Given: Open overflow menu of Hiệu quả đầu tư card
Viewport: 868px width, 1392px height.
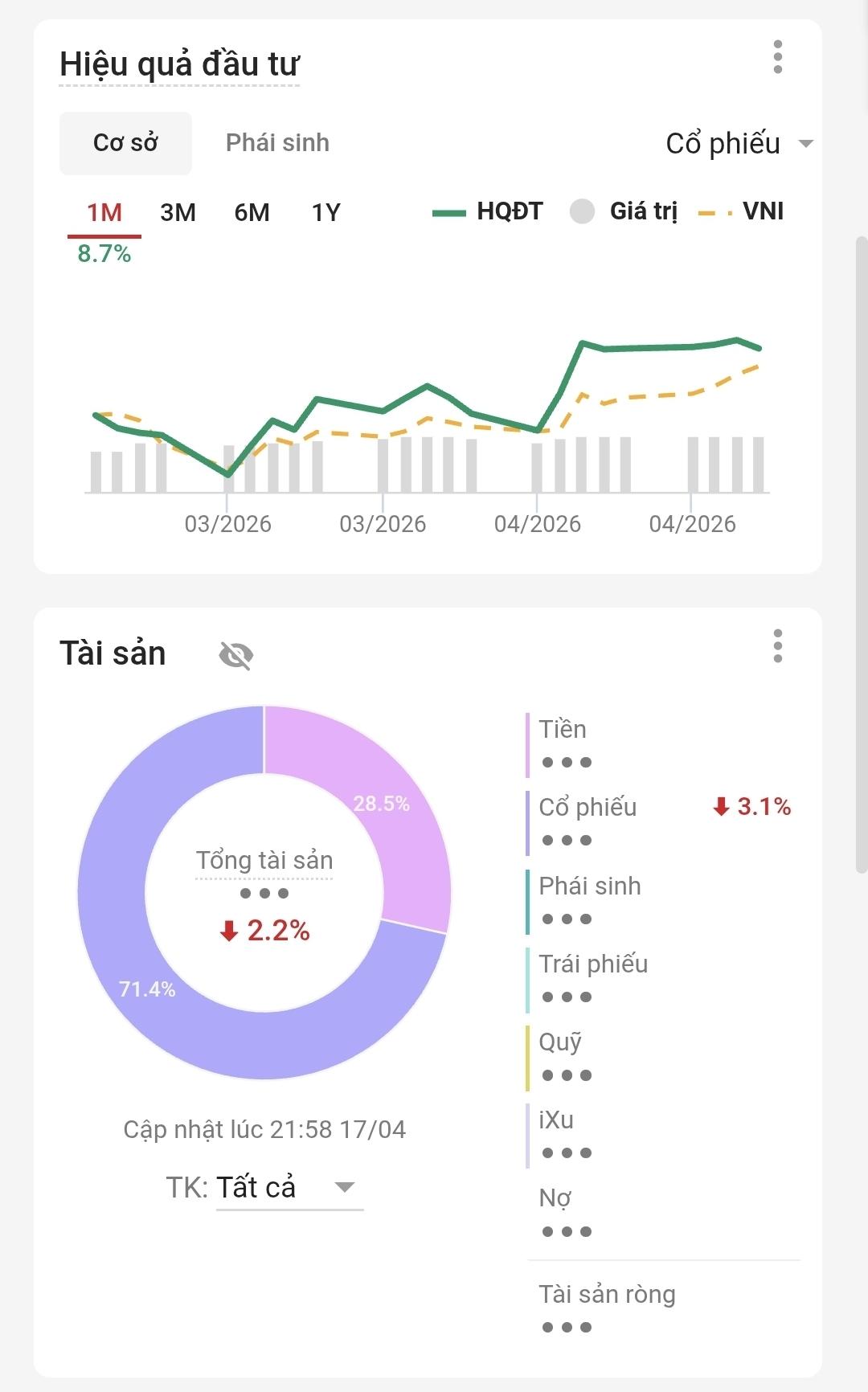Looking at the screenshot, I should [x=777, y=57].
